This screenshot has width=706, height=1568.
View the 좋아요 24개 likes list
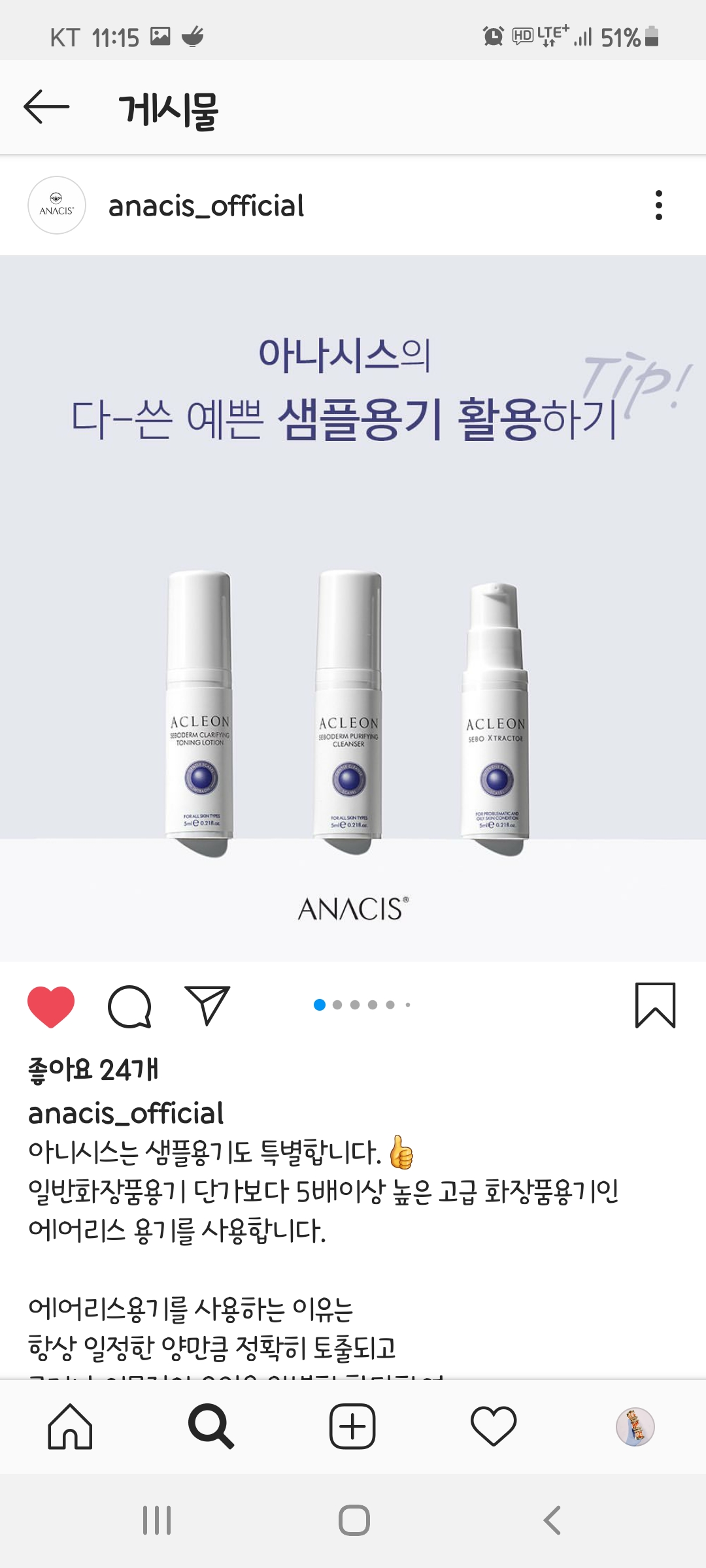[x=93, y=1070]
